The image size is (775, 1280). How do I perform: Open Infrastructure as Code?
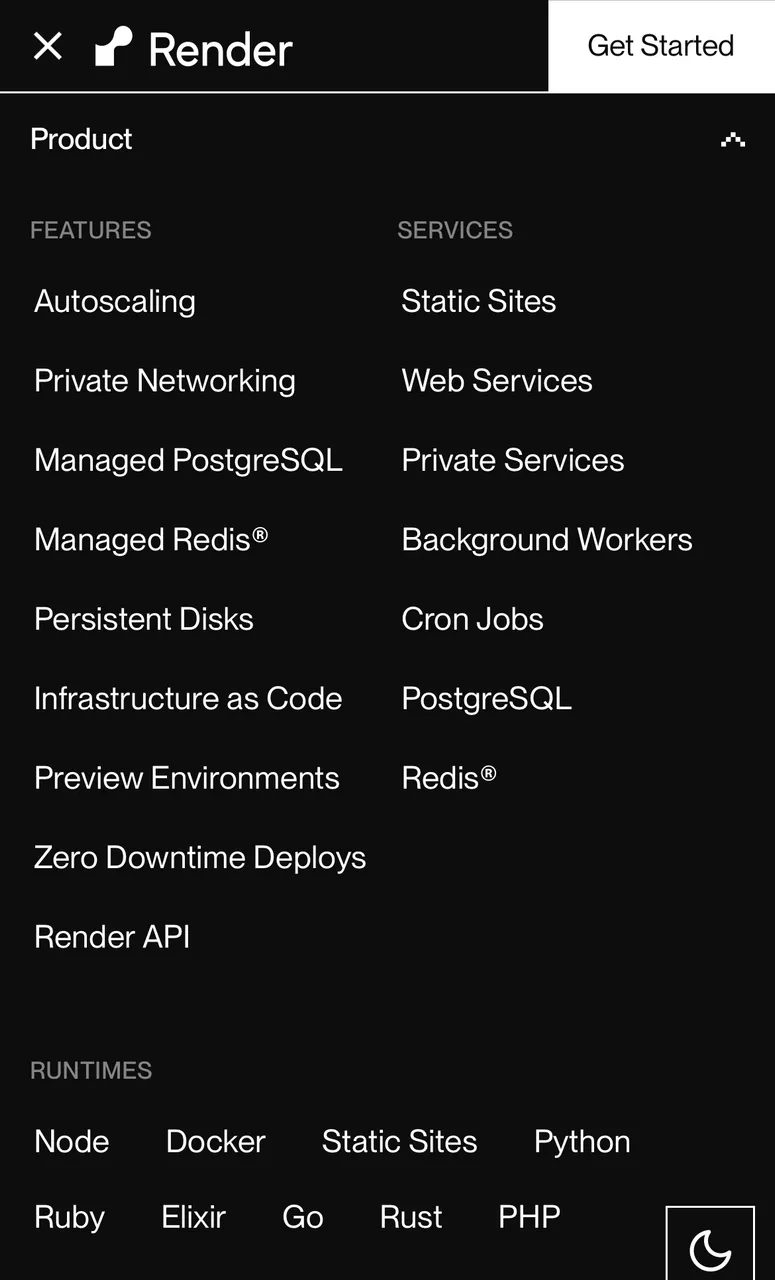pyautogui.click(x=188, y=698)
